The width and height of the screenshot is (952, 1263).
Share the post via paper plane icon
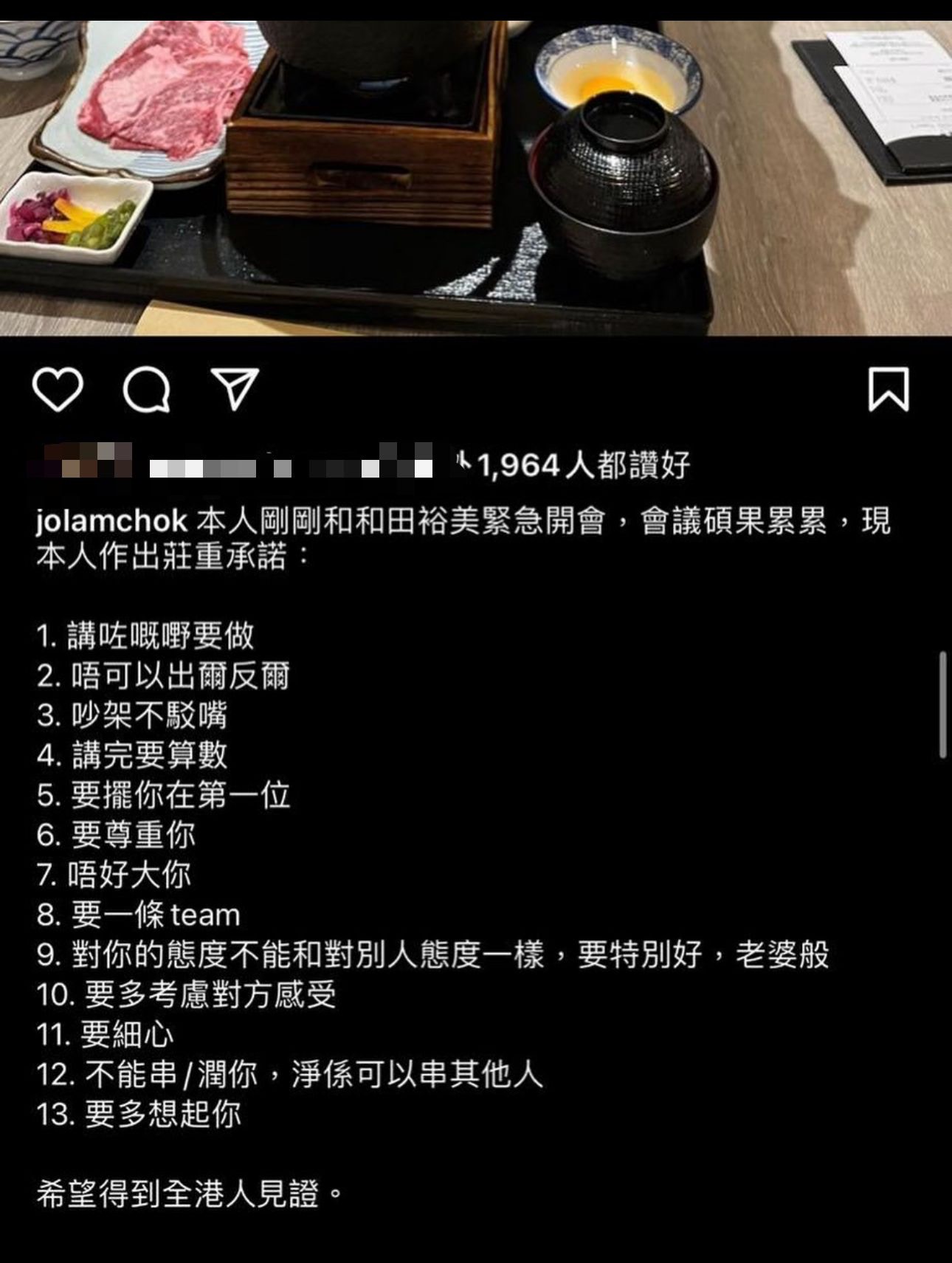(x=235, y=388)
